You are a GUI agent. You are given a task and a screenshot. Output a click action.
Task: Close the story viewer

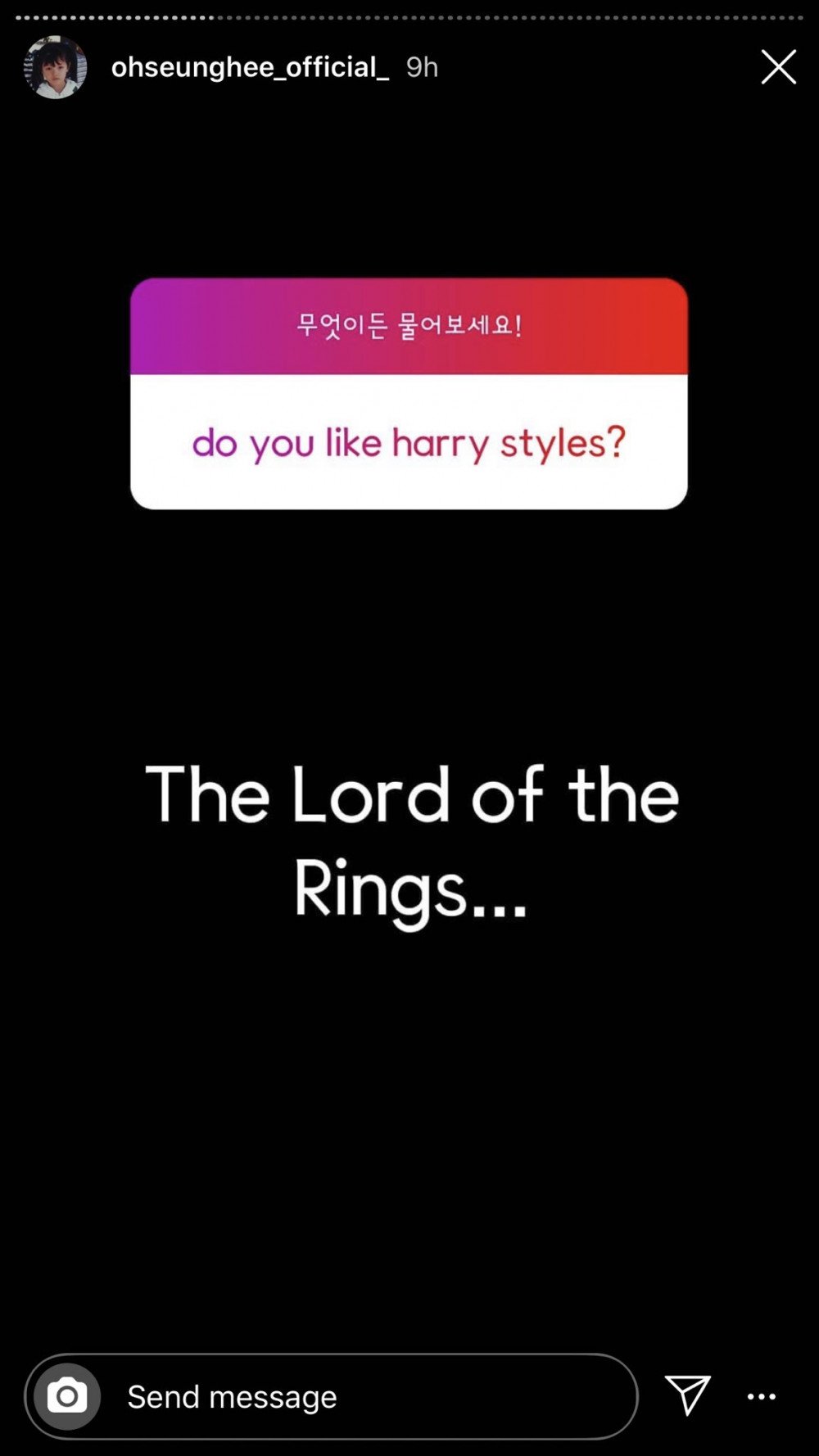point(778,67)
